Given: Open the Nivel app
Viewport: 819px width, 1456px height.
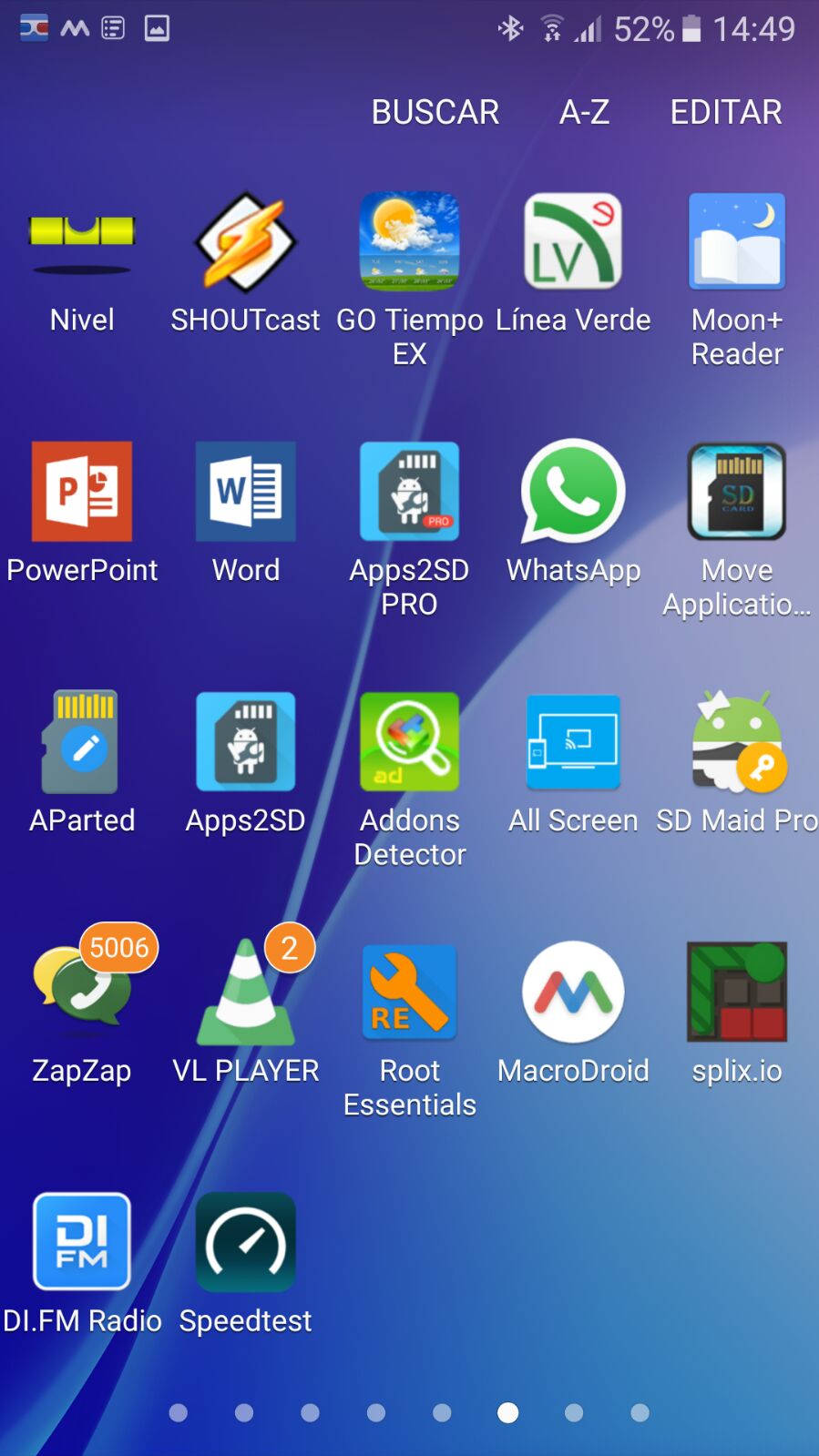Looking at the screenshot, I should pos(82,242).
